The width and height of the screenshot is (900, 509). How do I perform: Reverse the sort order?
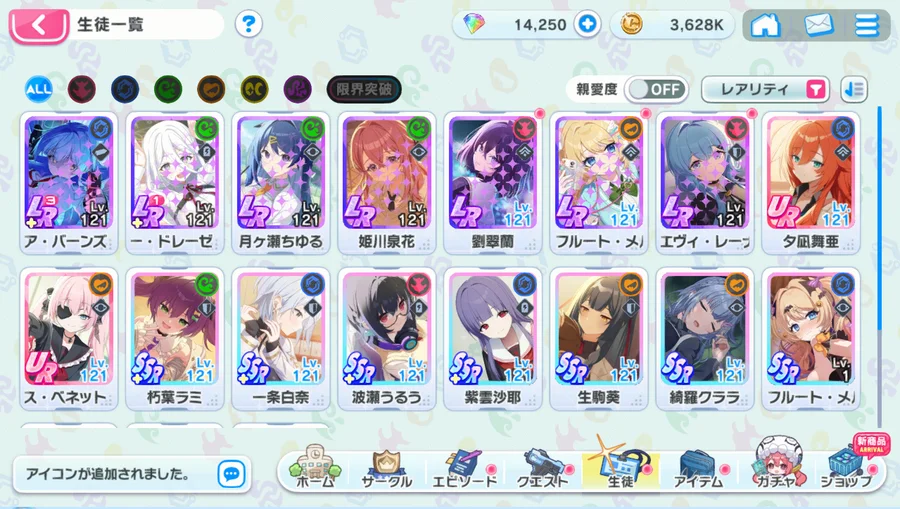tap(853, 89)
